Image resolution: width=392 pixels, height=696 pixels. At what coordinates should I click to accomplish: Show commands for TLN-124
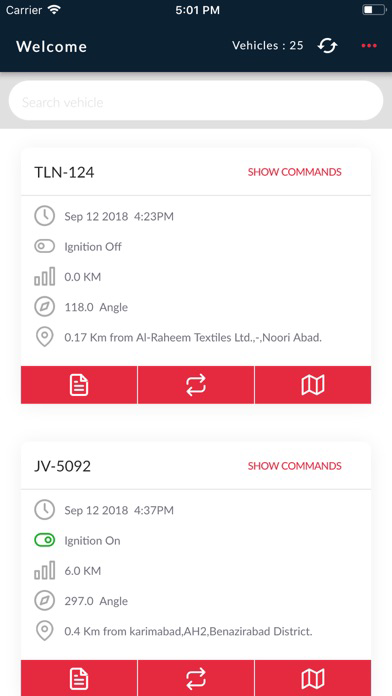click(294, 172)
